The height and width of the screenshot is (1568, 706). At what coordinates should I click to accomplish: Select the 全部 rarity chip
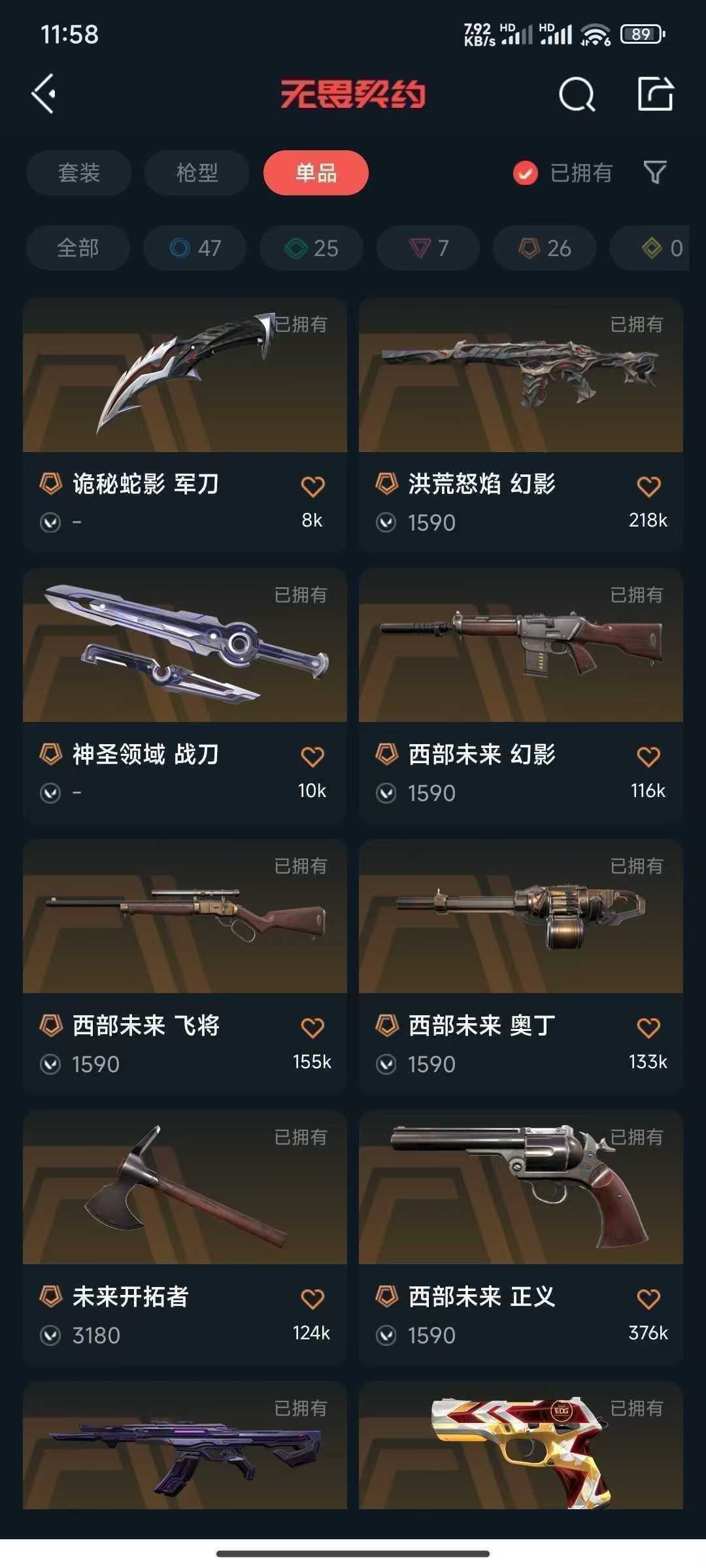point(78,248)
